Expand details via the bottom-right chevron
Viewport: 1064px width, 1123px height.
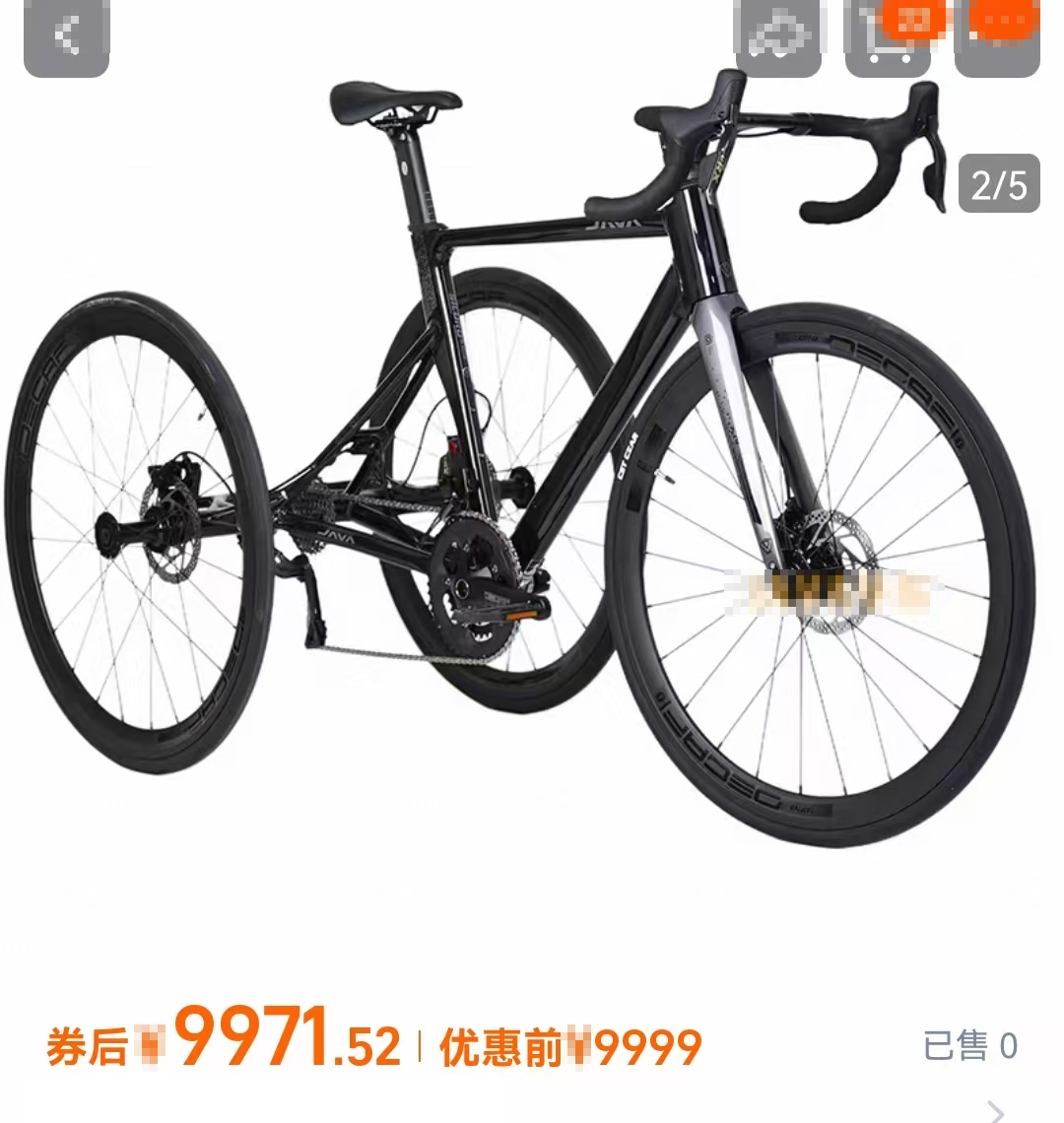[996, 1111]
